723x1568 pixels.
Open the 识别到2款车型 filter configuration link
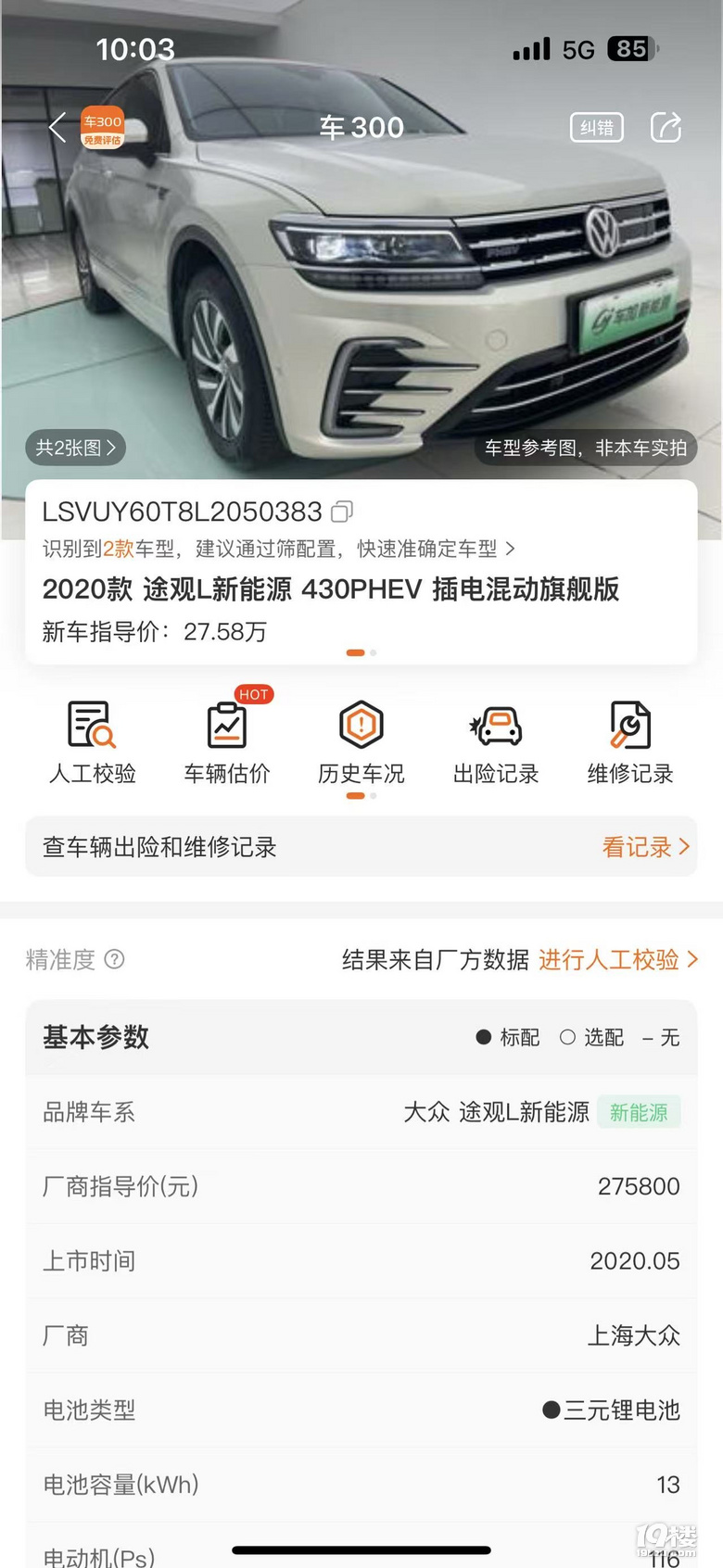pos(278,549)
